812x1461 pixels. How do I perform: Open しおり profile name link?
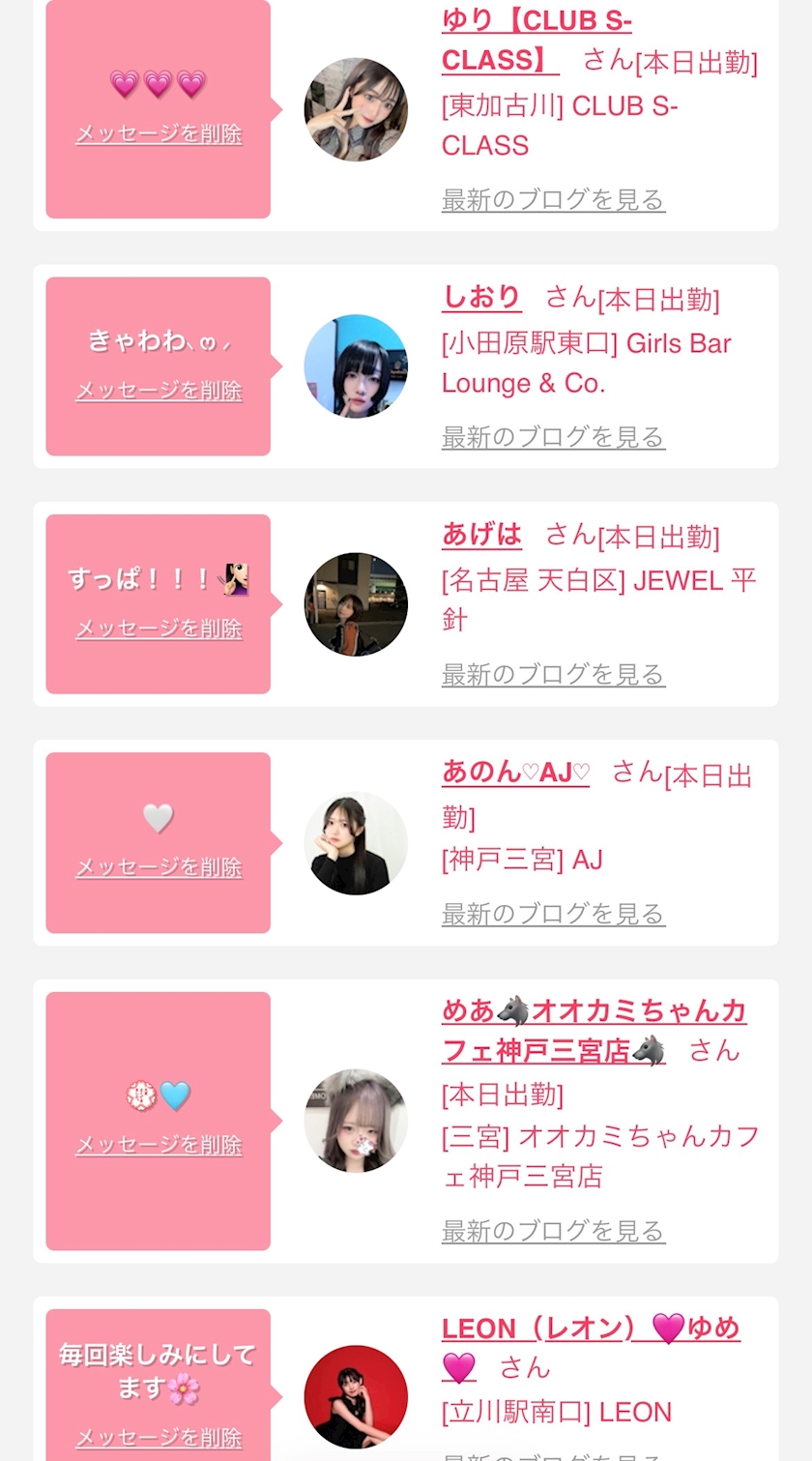(x=481, y=297)
